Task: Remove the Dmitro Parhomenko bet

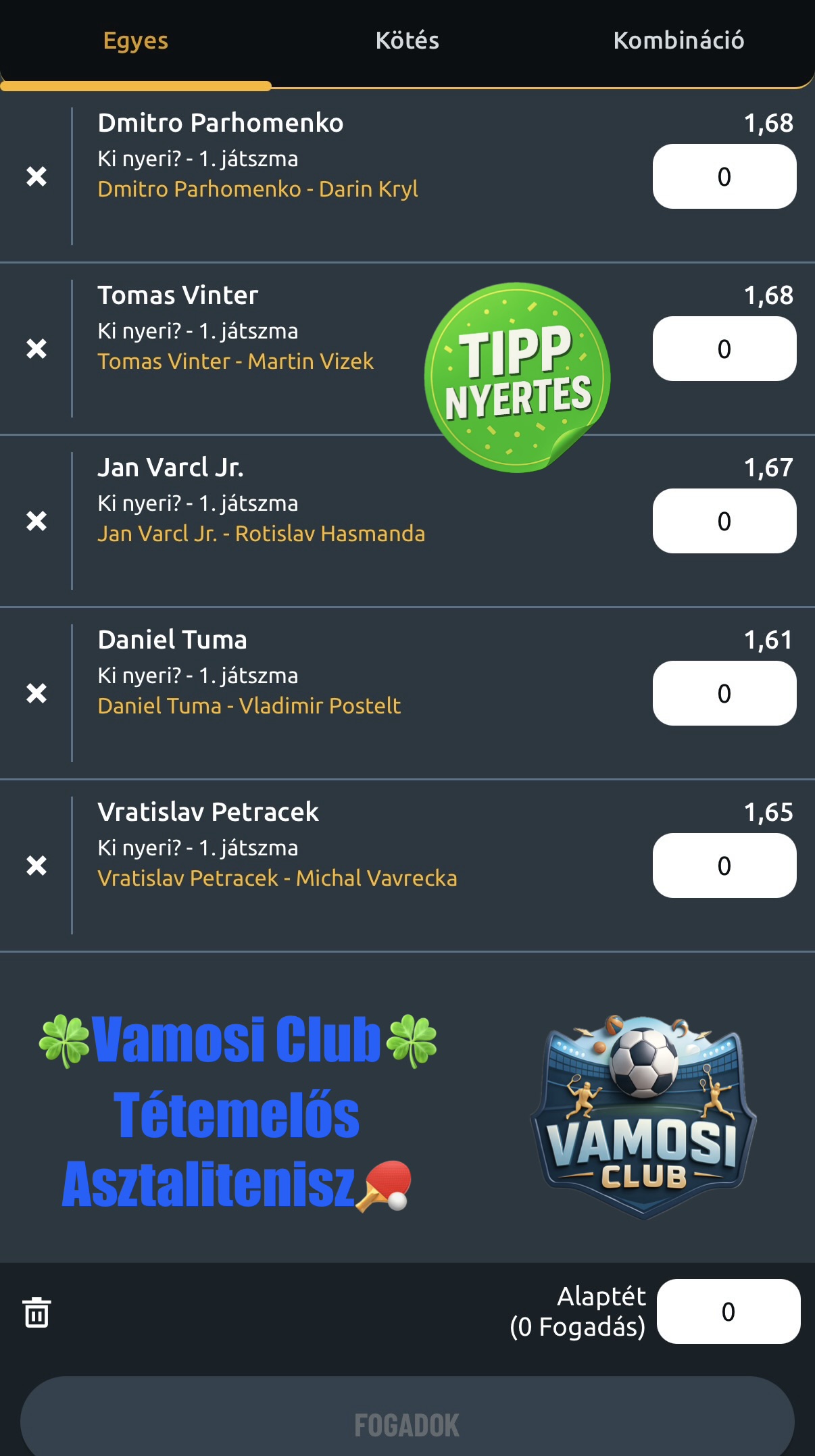Action: [x=36, y=176]
